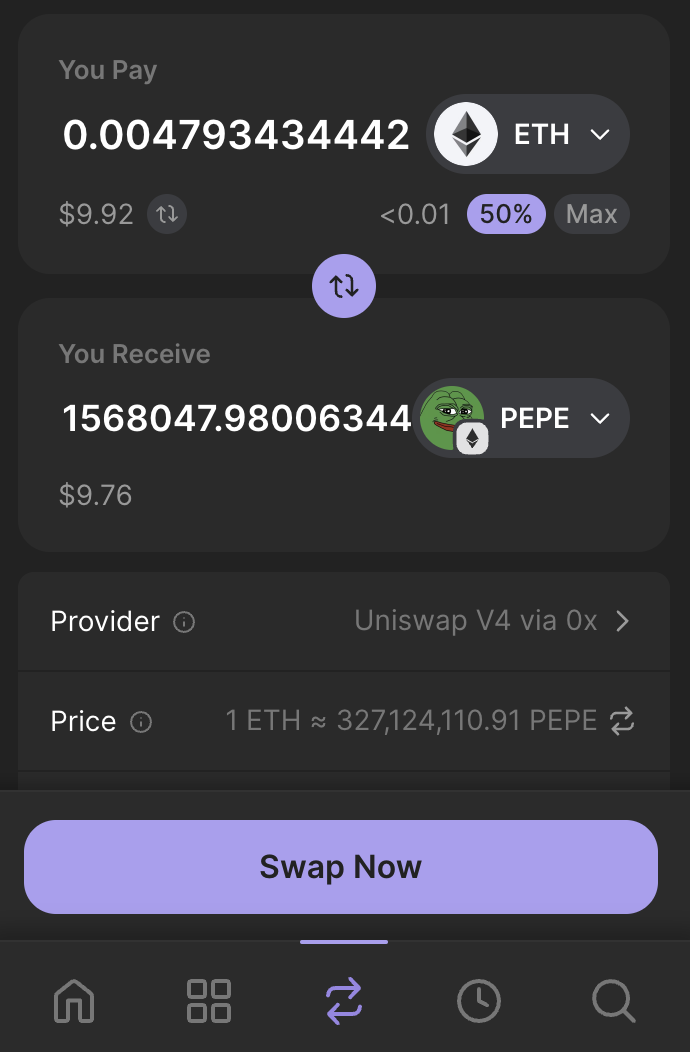Toggle the dollar value input mode
This screenshot has height=1052, width=690.
pos(167,214)
